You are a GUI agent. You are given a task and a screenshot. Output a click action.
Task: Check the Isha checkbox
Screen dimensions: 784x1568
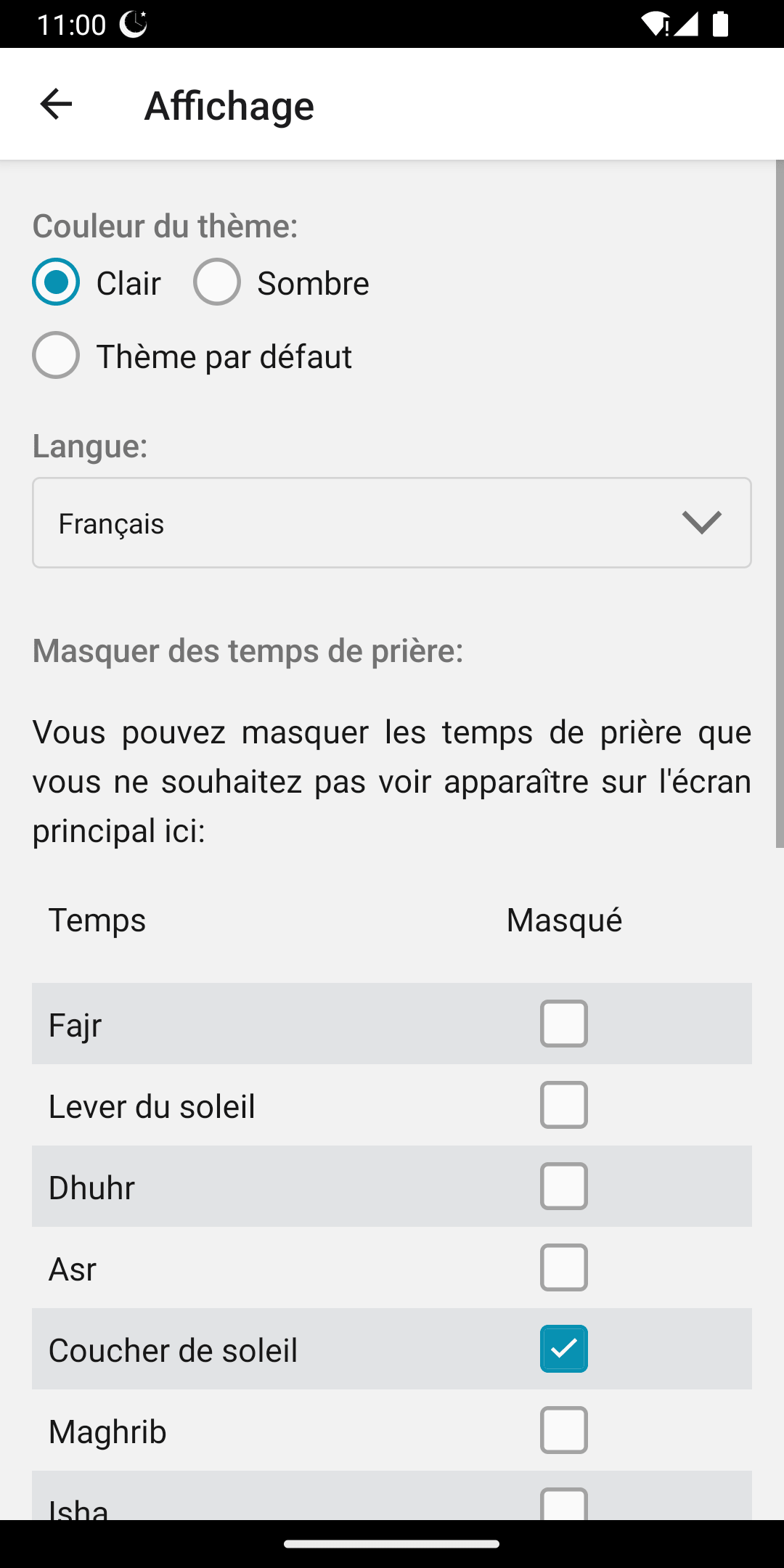[x=563, y=1504]
